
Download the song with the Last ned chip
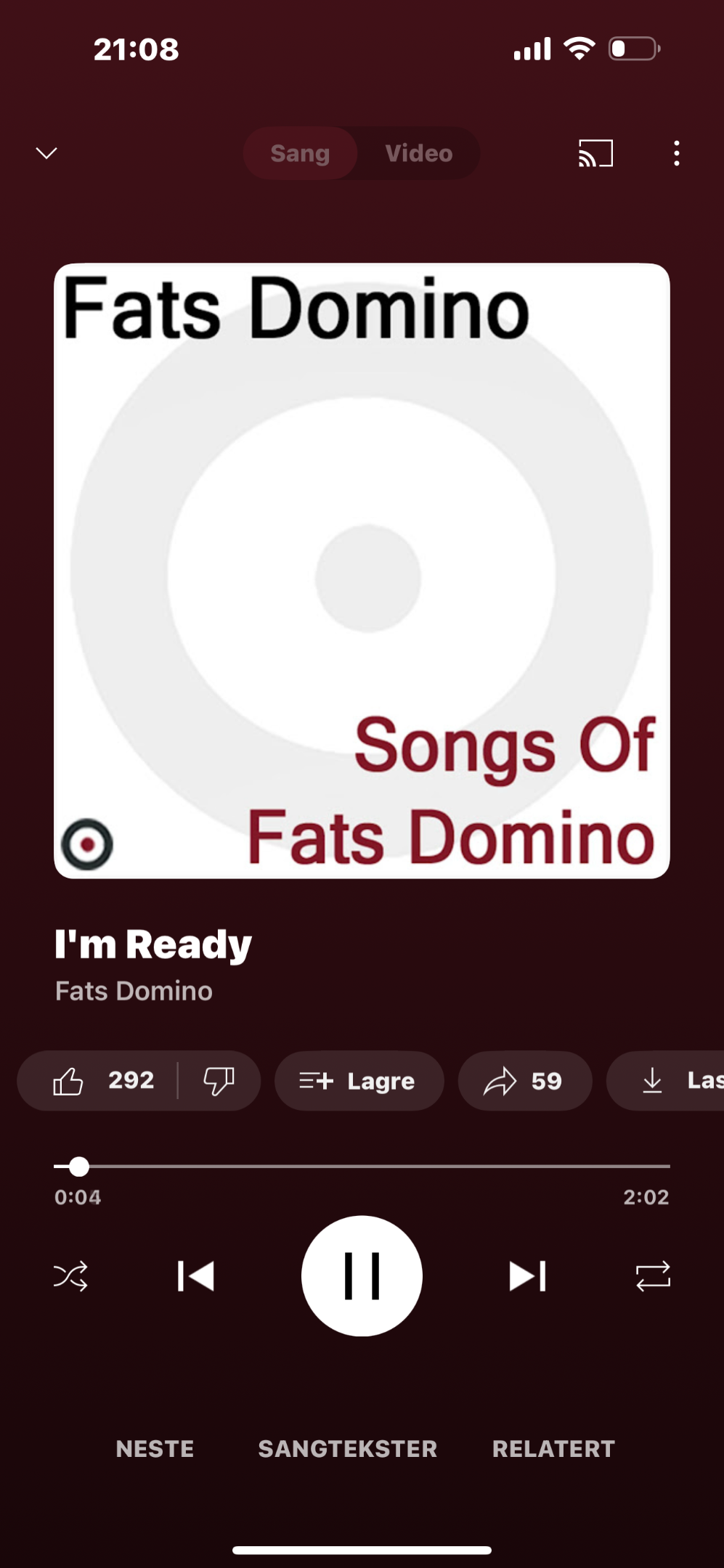[666, 1081]
